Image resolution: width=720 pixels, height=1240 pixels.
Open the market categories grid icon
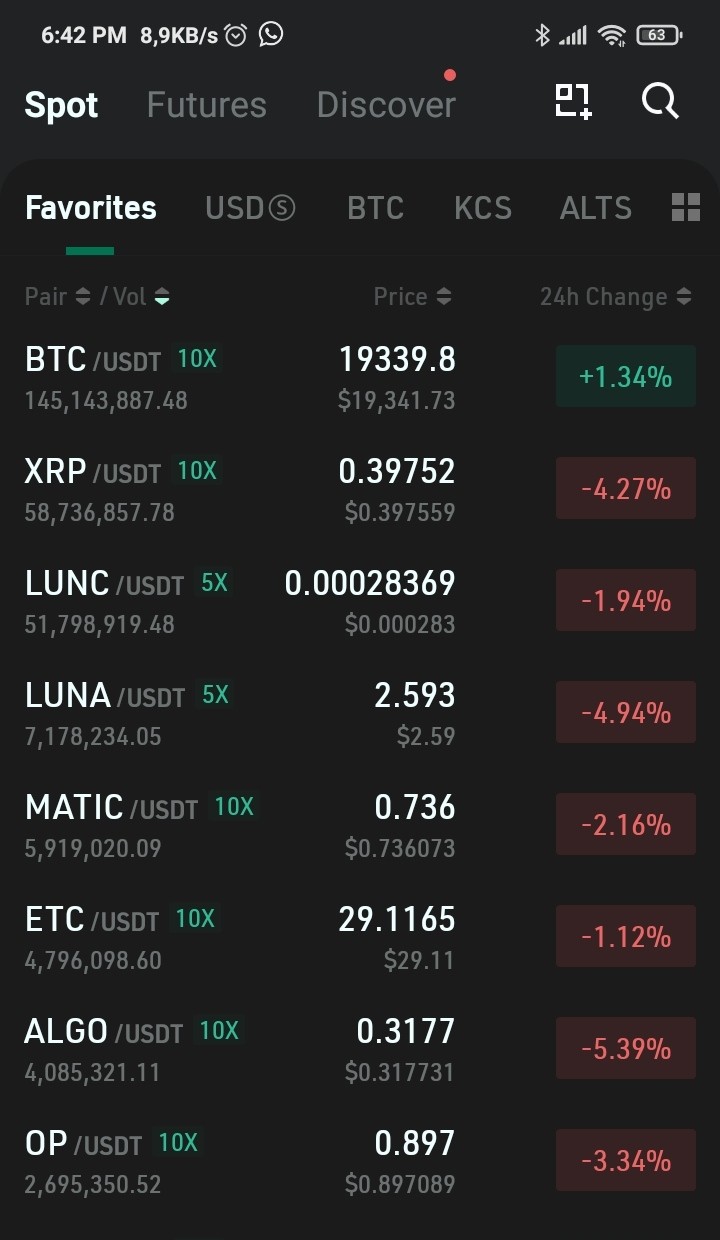[686, 208]
